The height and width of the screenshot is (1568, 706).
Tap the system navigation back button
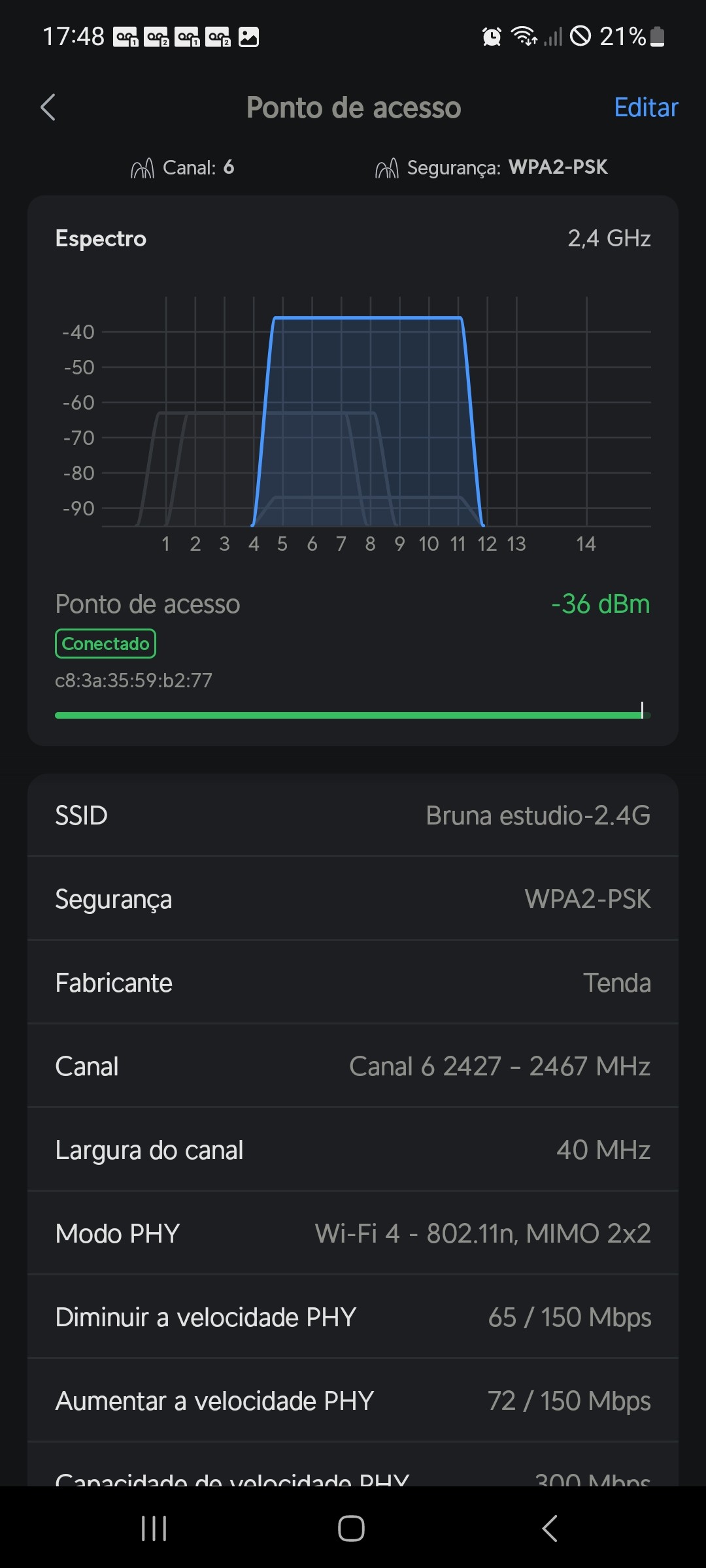click(x=550, y=1528)
